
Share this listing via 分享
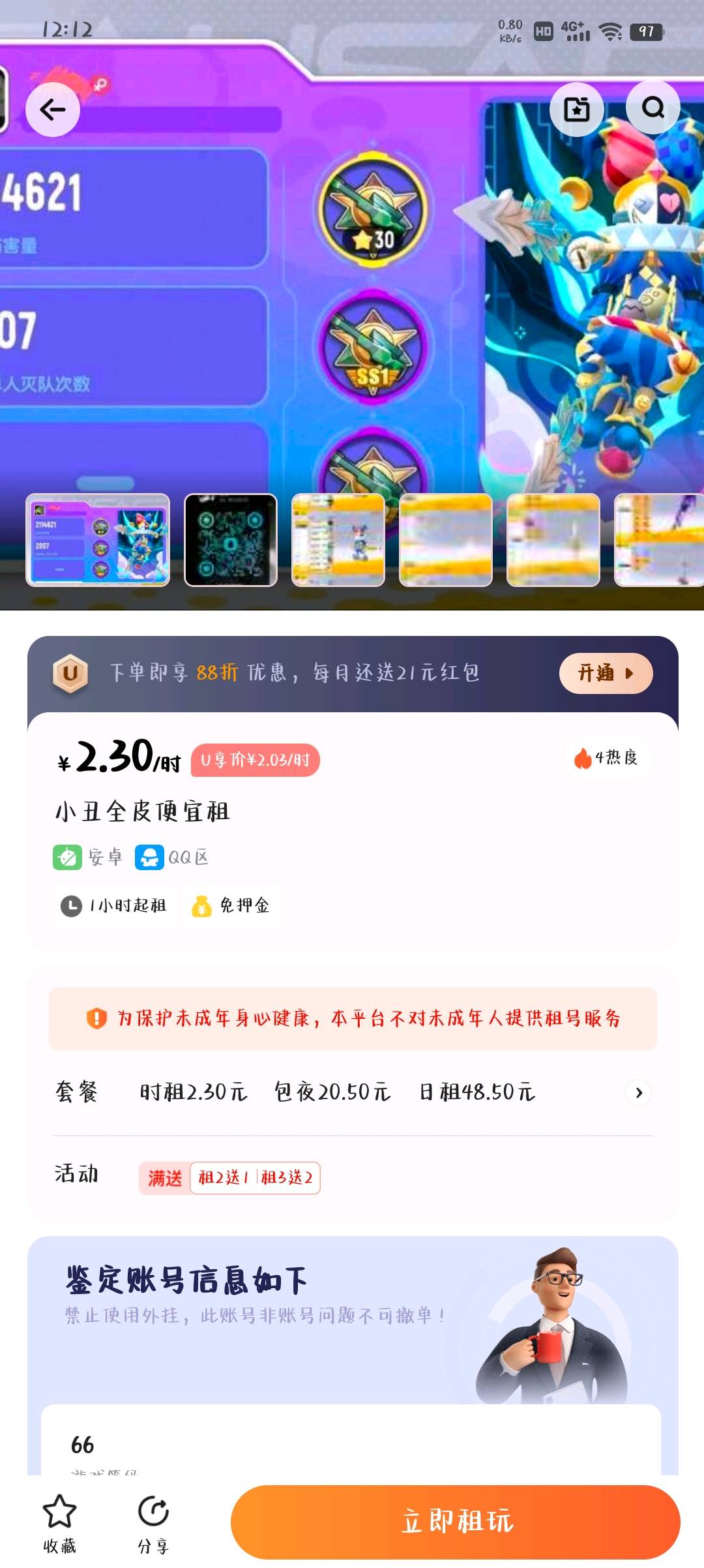click(153, 1524)
